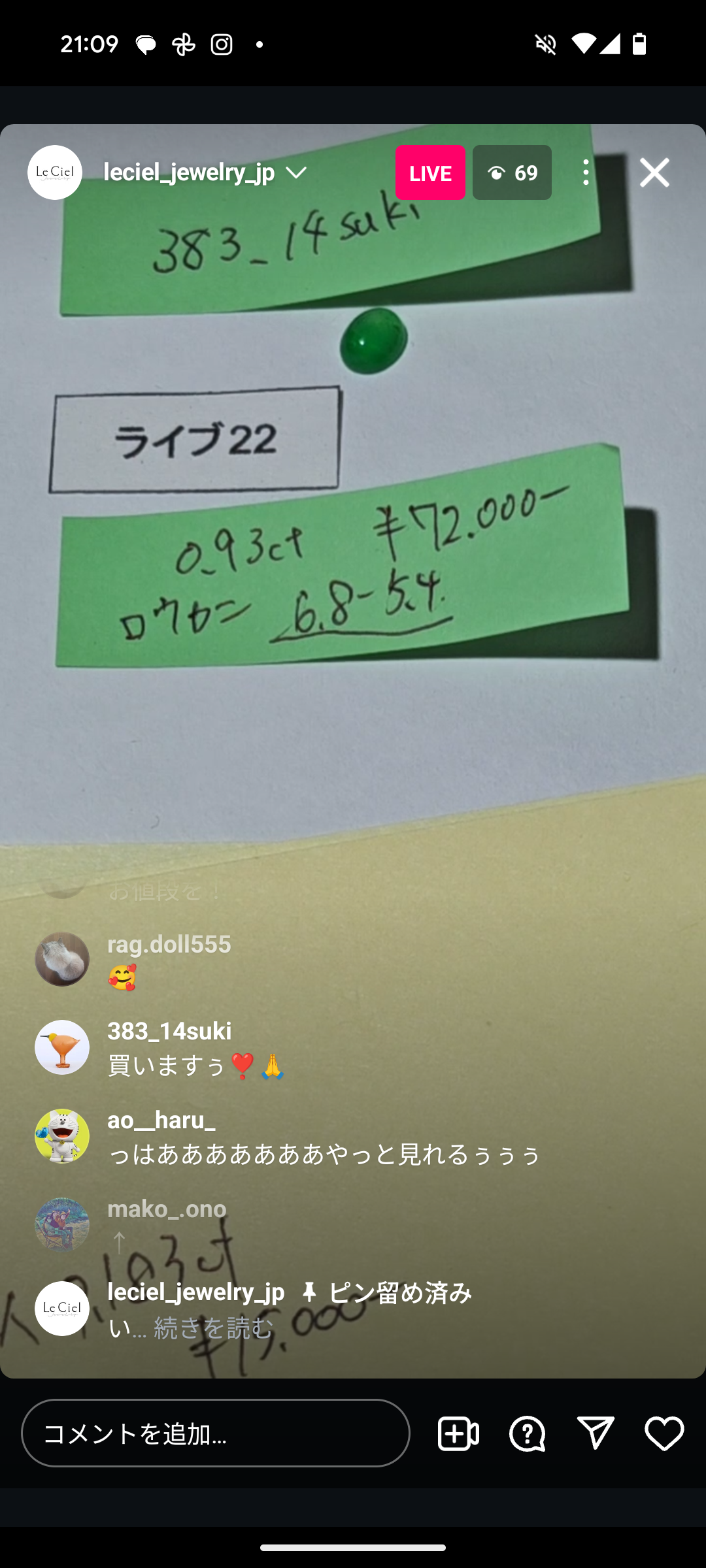
Task: View rag.doll555's profile picture
Action: pyautogui.click(x=62, y=958)
